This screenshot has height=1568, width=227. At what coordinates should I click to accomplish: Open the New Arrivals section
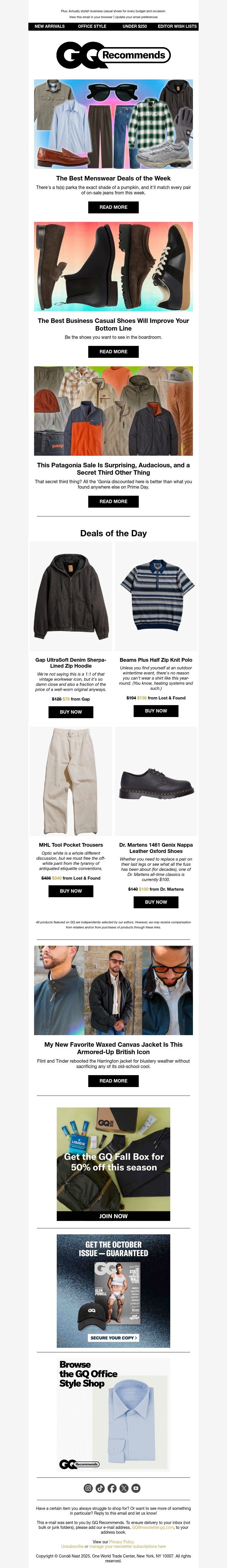[x=49, y=27]
